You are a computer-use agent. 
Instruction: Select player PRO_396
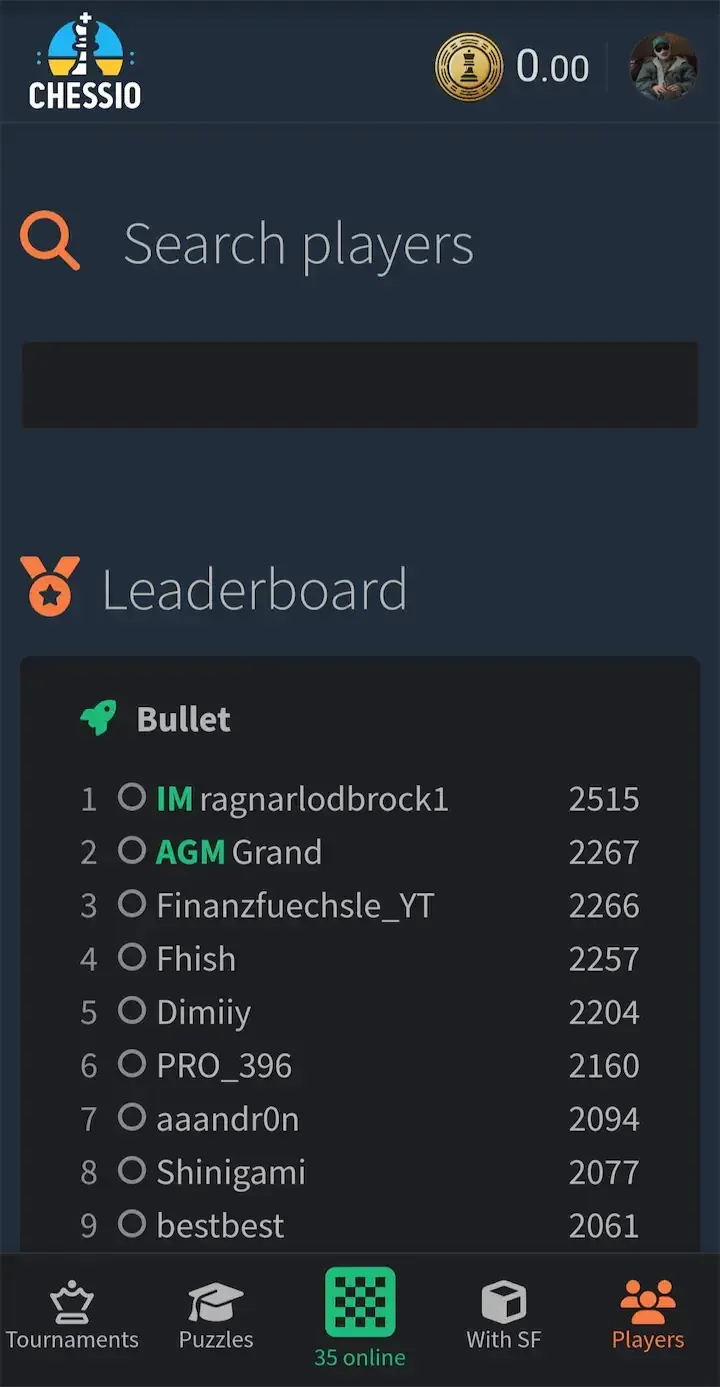(224, 1065)
